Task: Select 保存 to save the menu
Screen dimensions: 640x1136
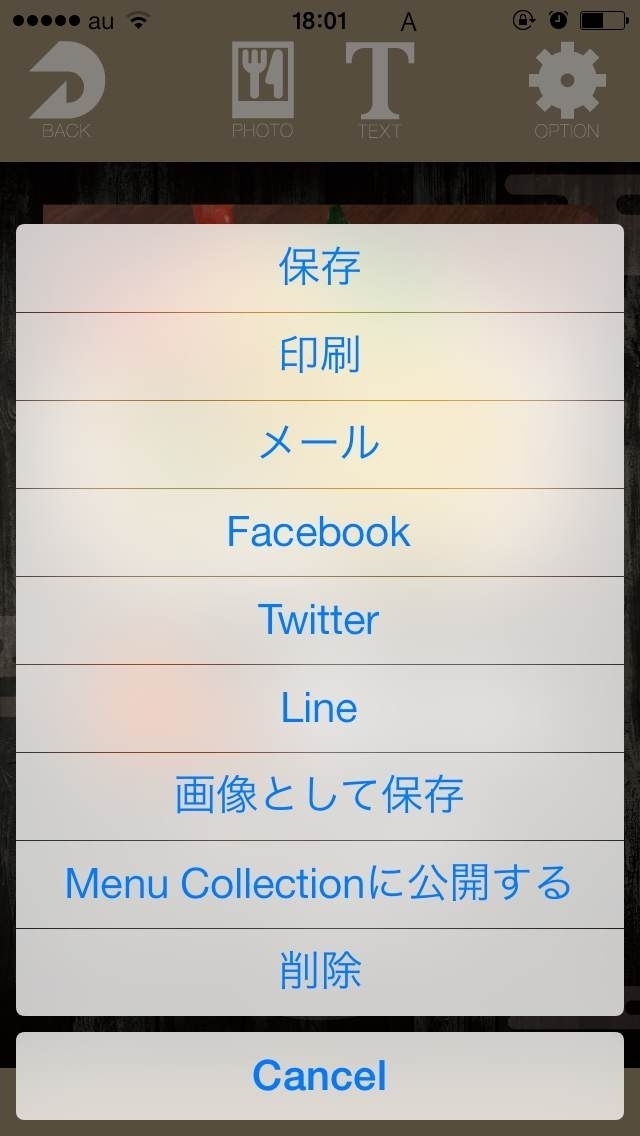Action: click(x=320, y=268)
